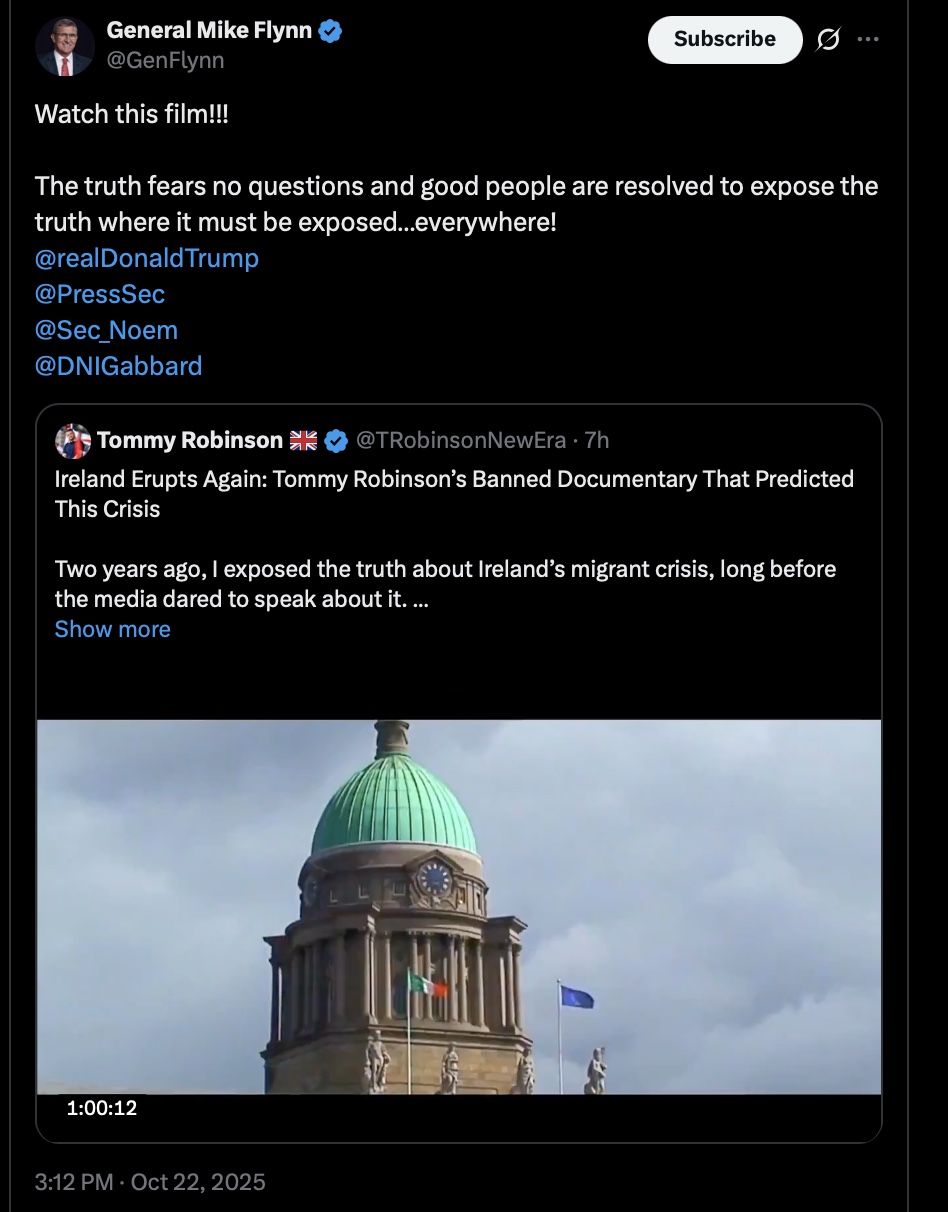This screenshot has width=948, height=1212.
Task: Open the post overflow menu
Action: point(868,40)
